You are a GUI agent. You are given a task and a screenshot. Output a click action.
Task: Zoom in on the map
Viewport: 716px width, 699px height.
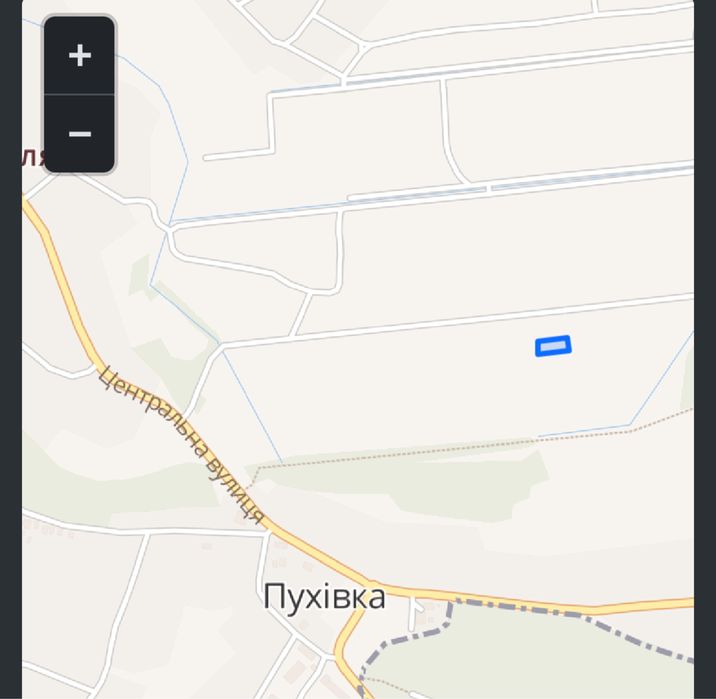79,56
